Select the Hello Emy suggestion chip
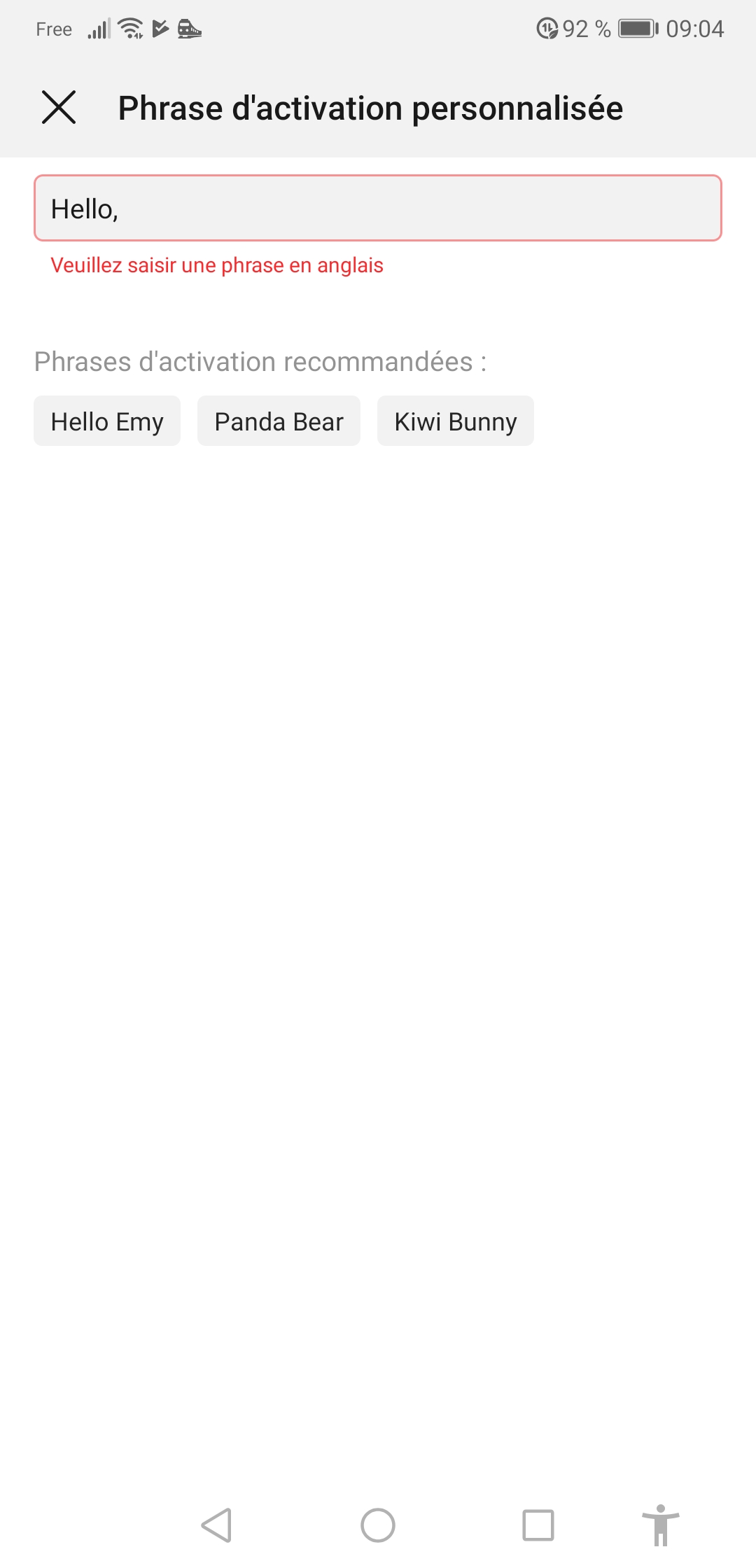Viewport: 756px width, 1568px height. [x=107, y=421]
